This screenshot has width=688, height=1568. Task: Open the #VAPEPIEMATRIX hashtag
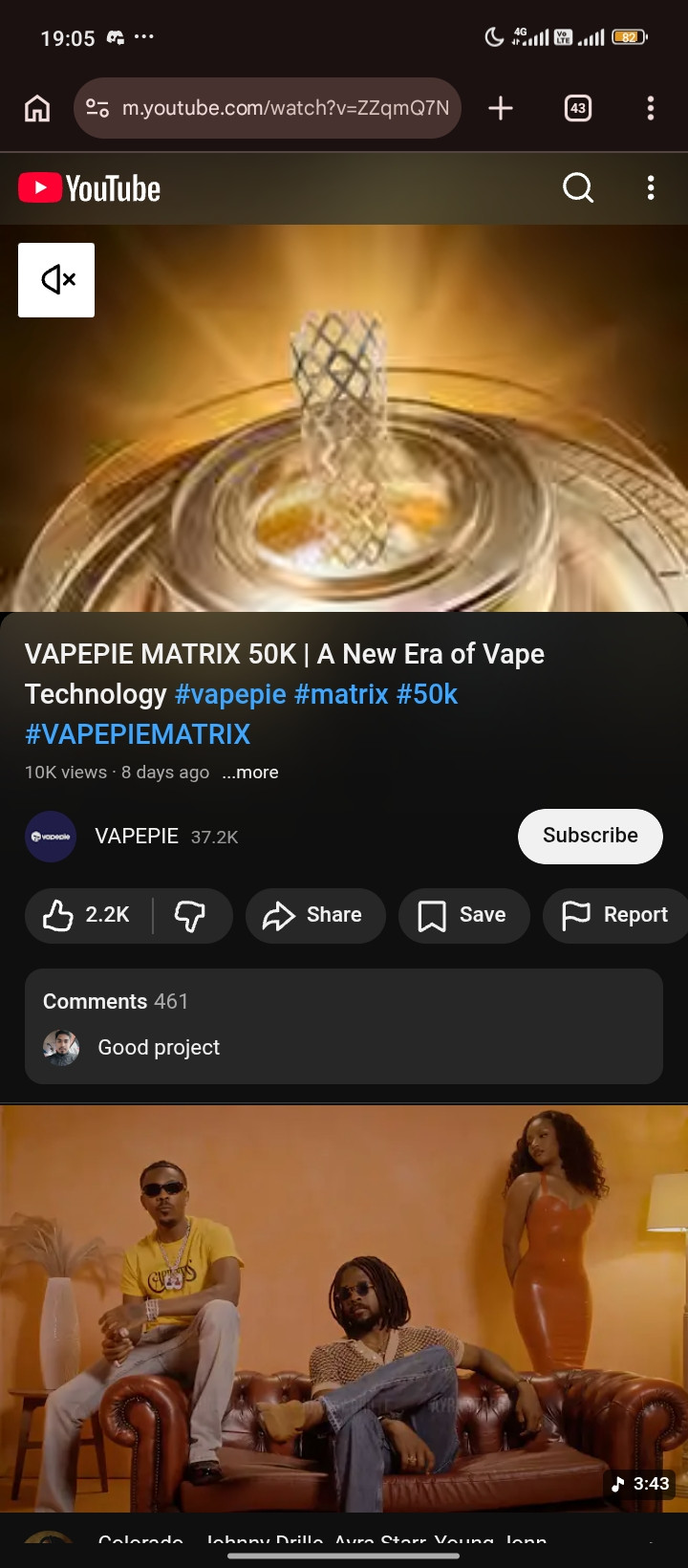click(x=138, y=734)
